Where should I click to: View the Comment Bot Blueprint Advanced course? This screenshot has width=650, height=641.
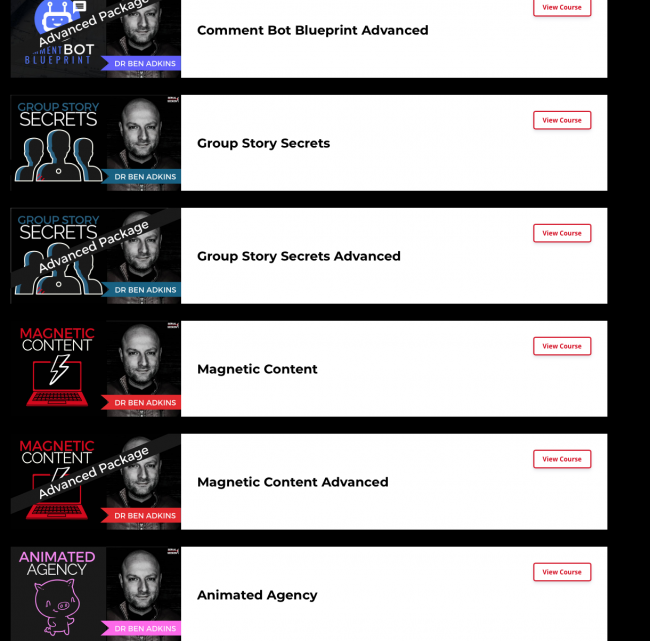point(561,7)
